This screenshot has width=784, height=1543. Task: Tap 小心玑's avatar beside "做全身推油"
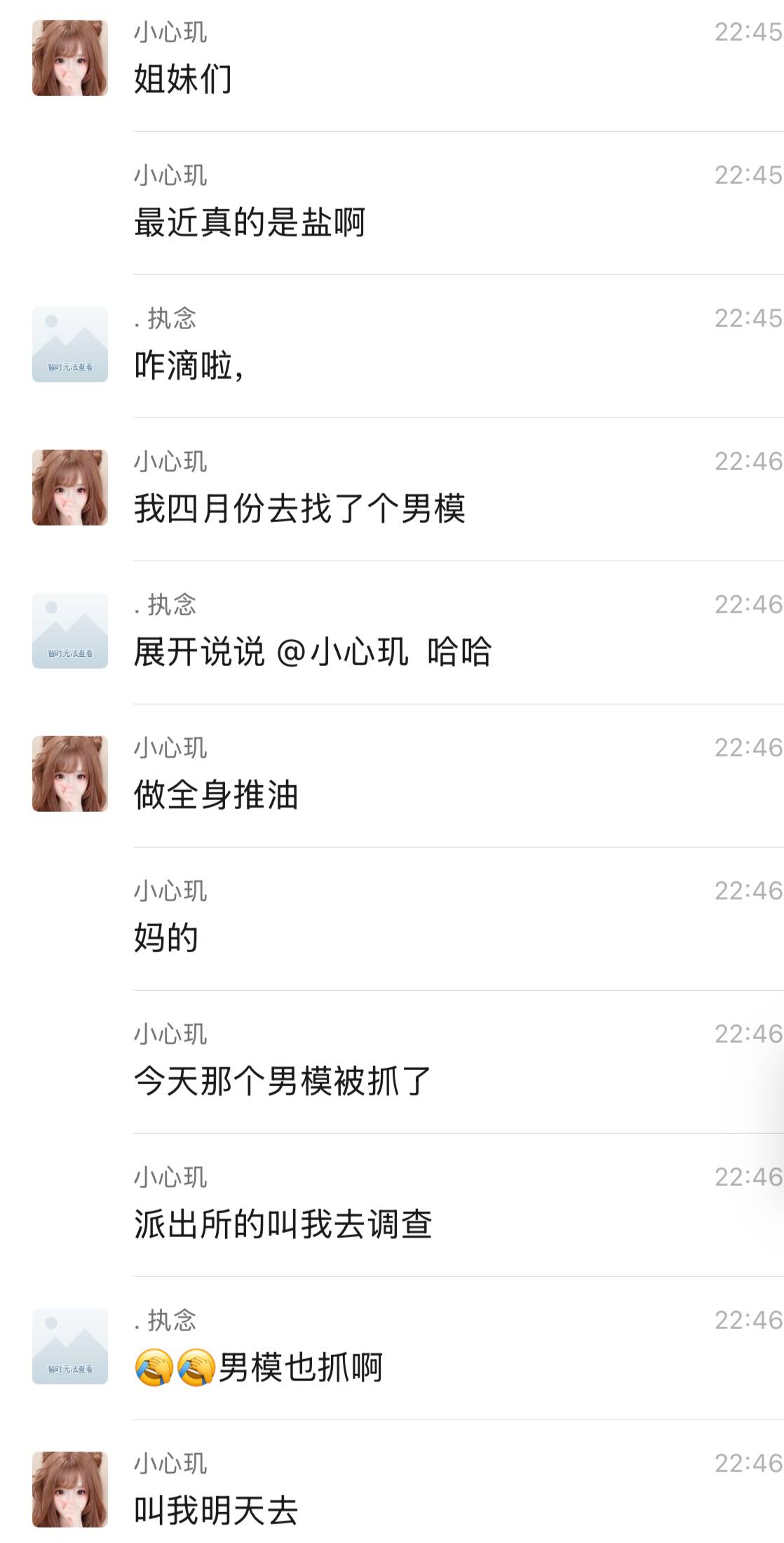point(70,774)
